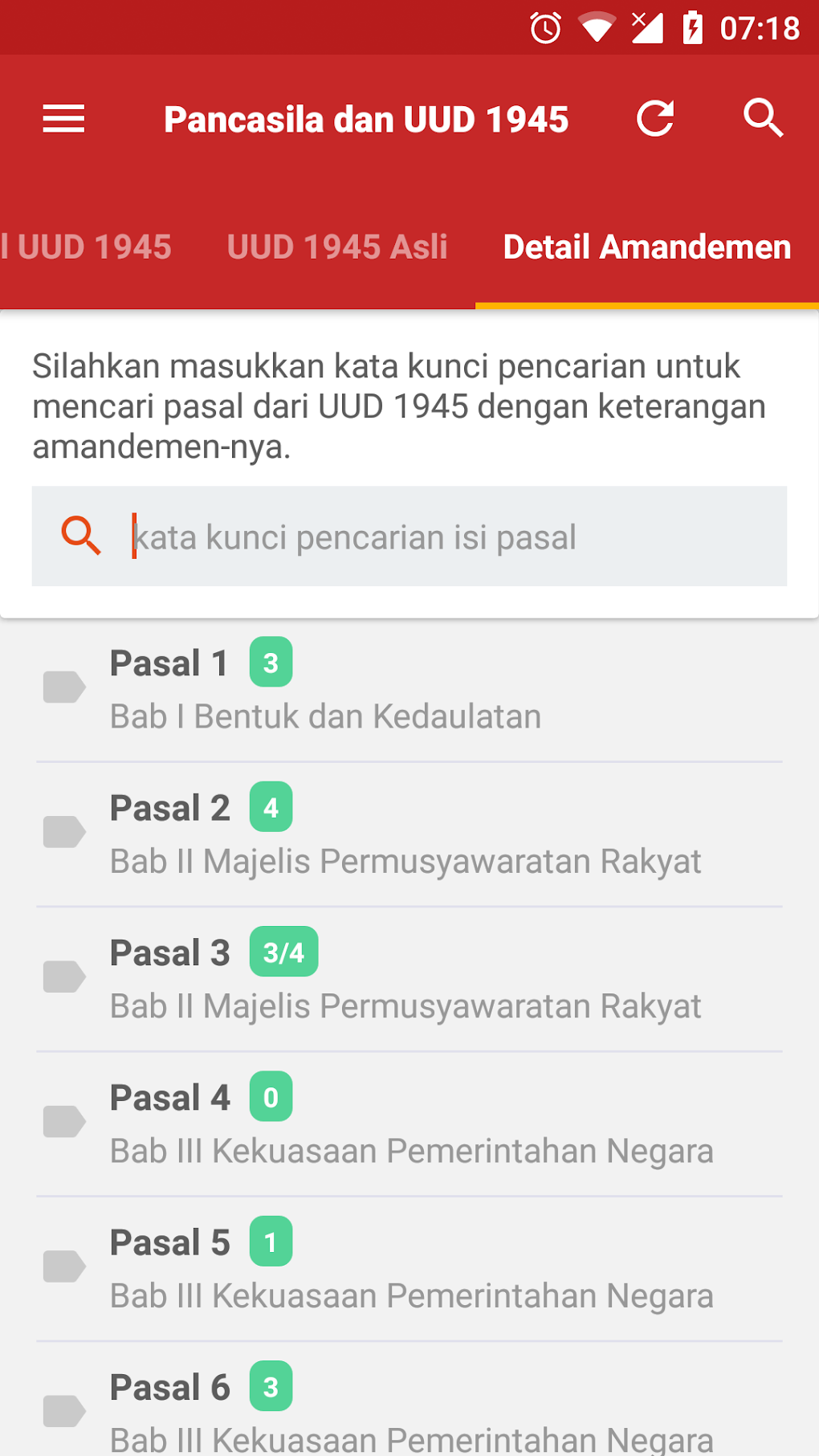Image resolution: width=819 pixels, height=1456 pixels.
Task: Tap the arrow icon beside Pasal 6
Action: (x=66, y=1411)
